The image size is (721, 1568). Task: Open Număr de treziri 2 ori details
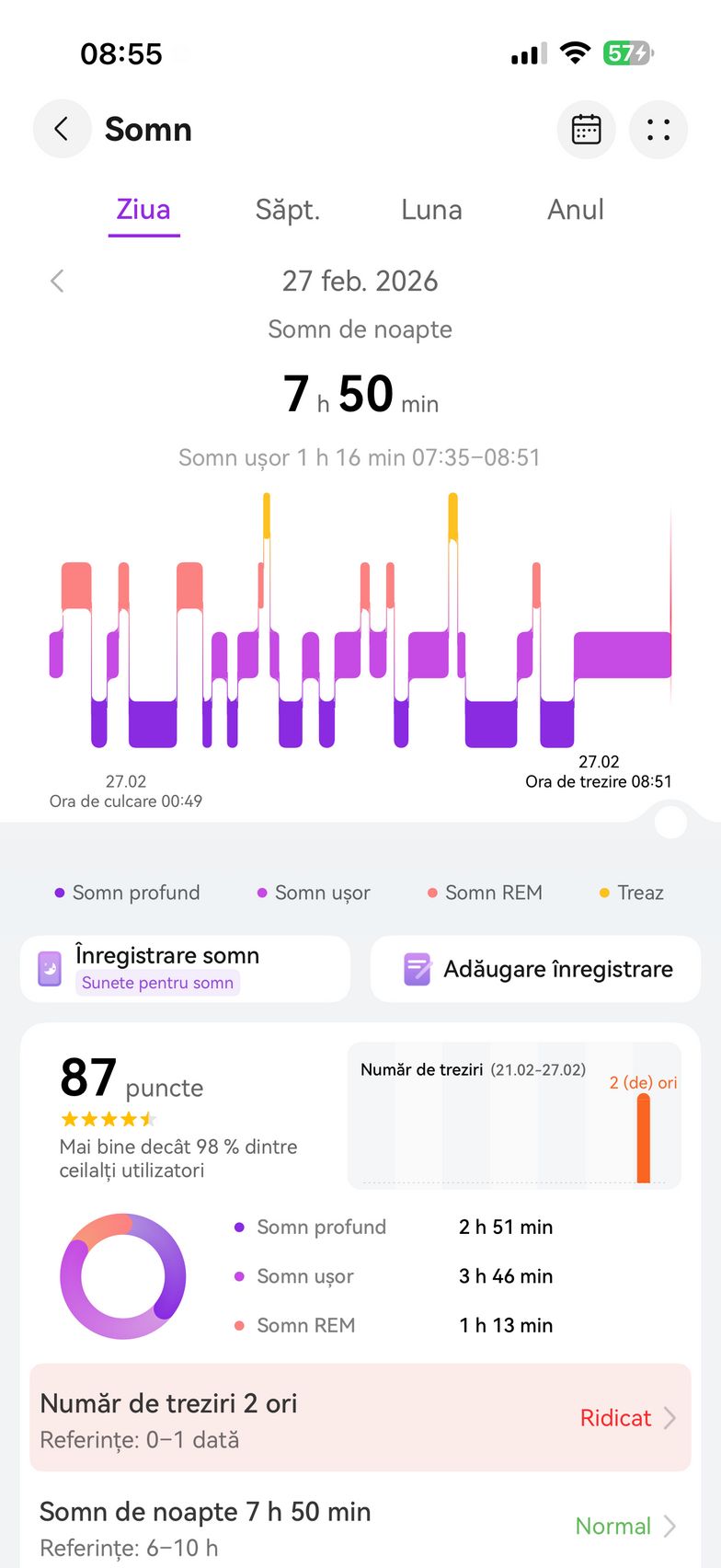[360, 1418]
